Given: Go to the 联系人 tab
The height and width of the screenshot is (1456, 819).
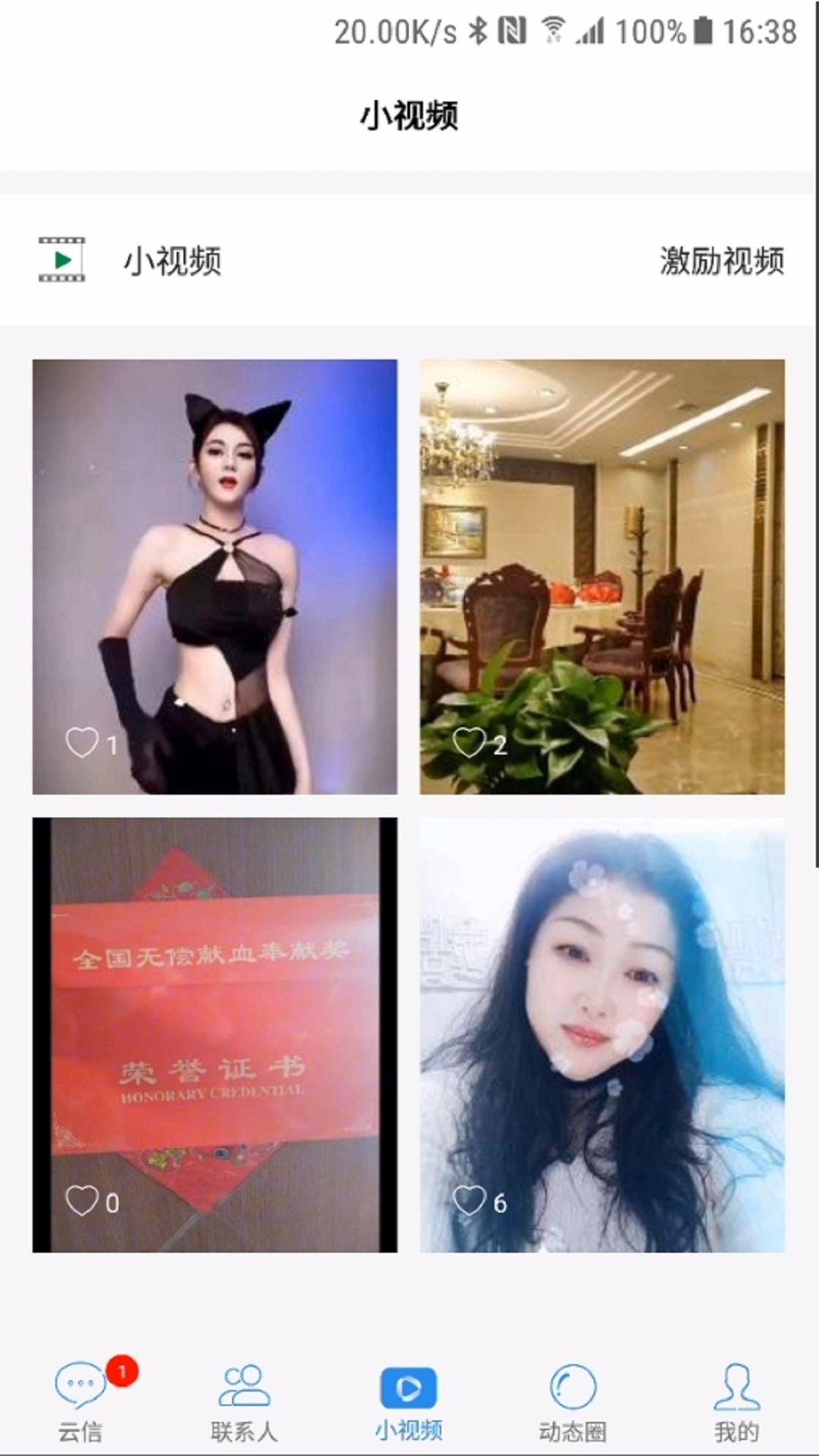Looking at the screenshot, I should coord(244,1403).
